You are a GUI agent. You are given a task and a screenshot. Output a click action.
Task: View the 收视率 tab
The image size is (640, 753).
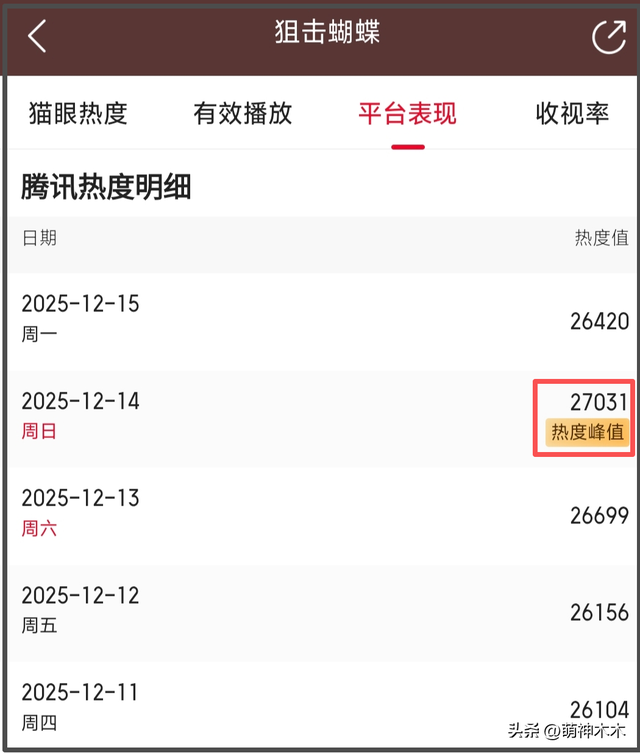(x=572, y=113)
